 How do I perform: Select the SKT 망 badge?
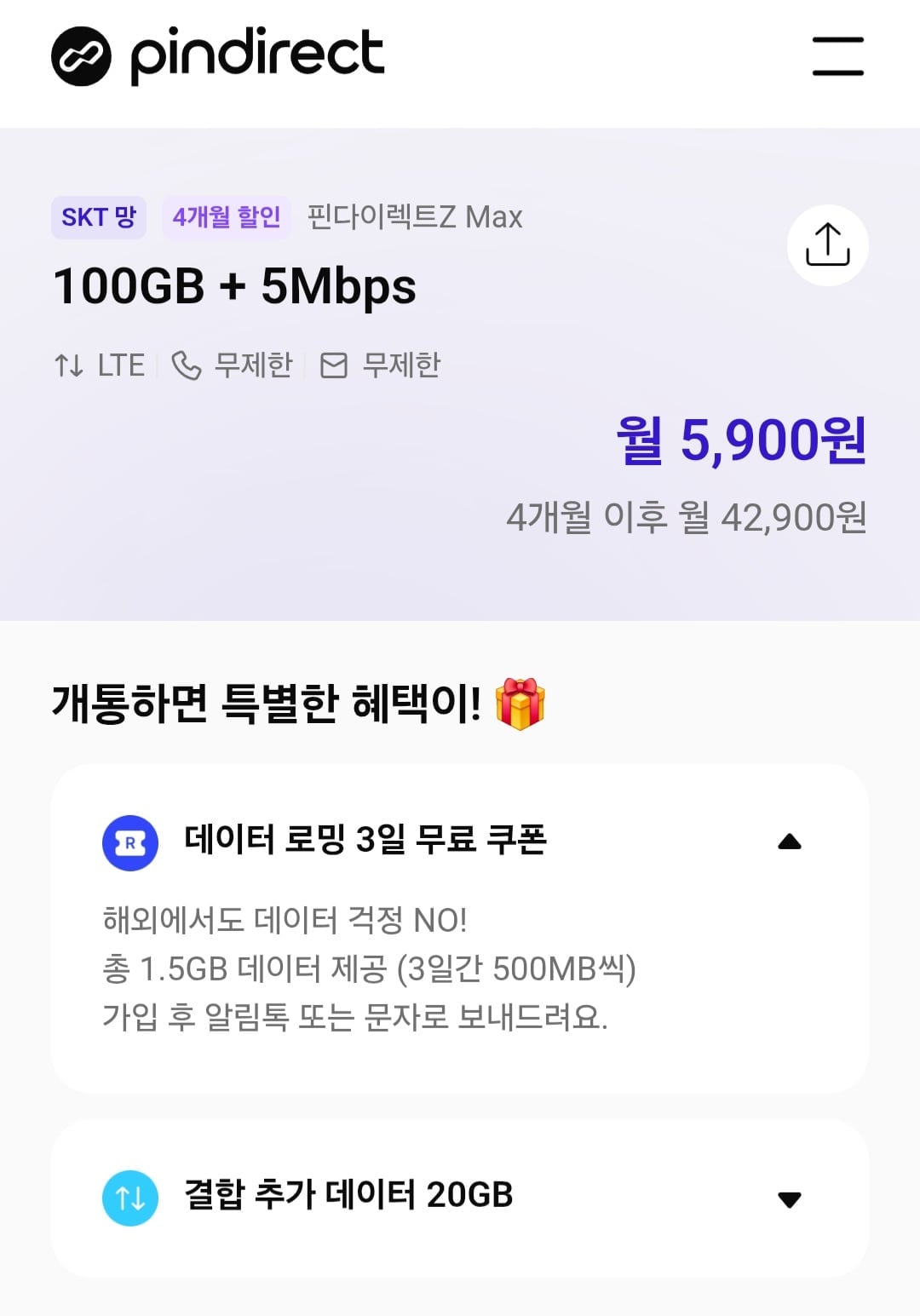pos(98,217)
